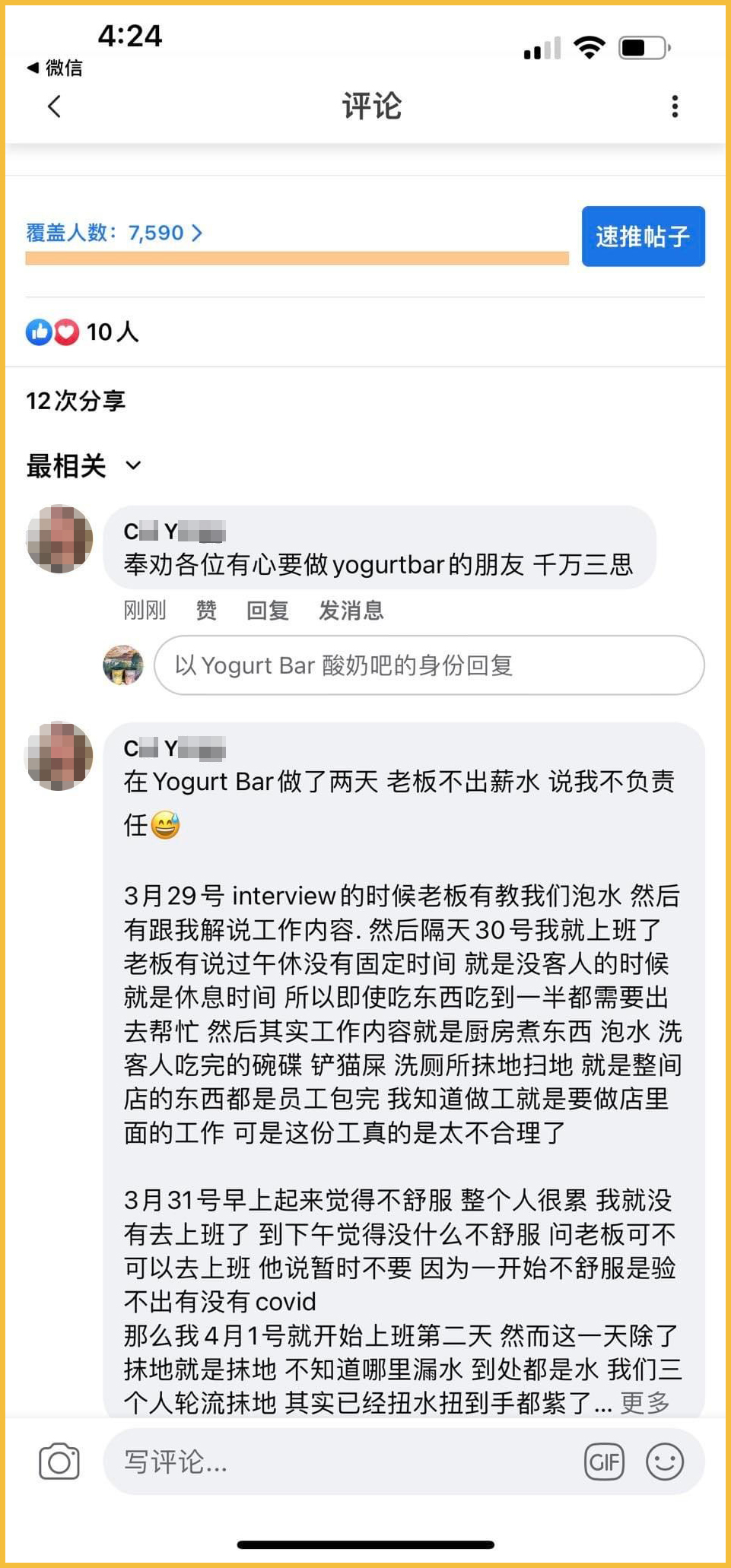
Task: Expand the long comment with 更多
Action: point(645,1401)
